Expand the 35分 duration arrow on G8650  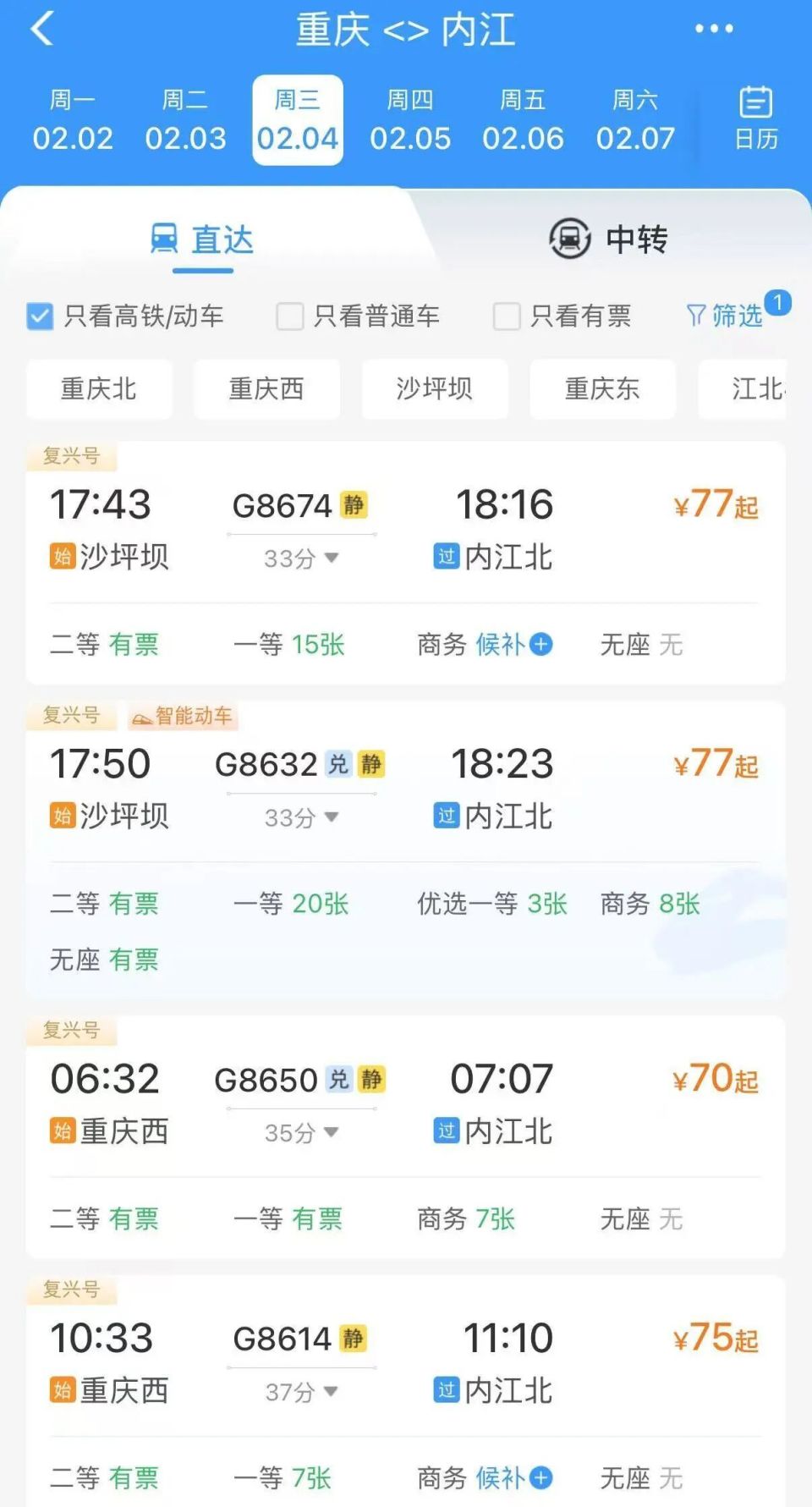click(x=332, y=1132)
